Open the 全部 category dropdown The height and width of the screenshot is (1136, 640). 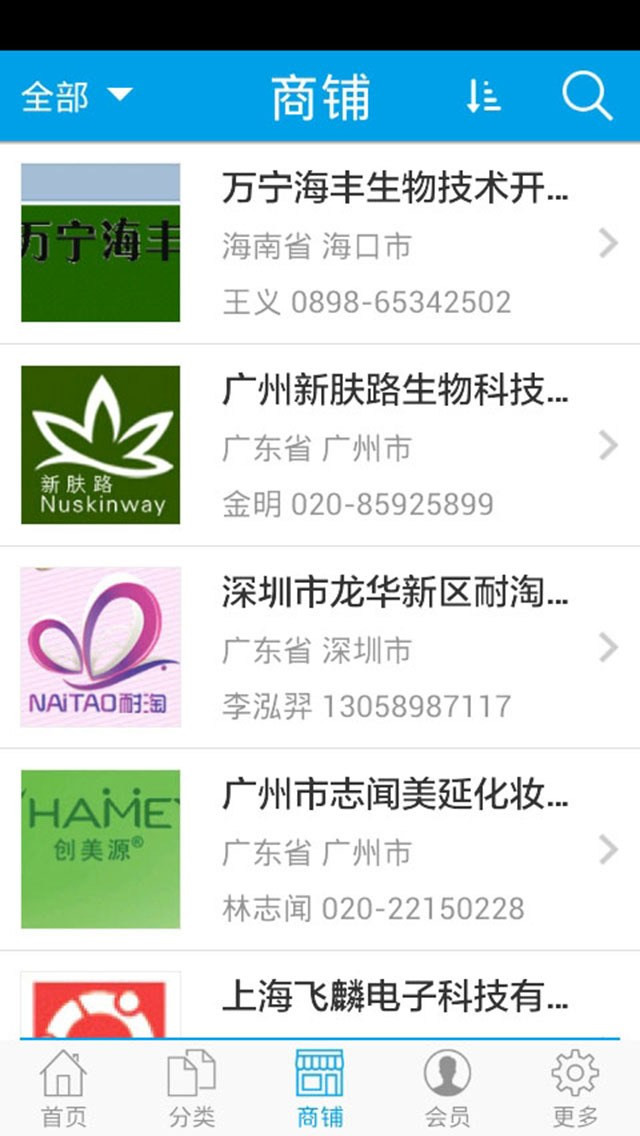tap(76, 96)
